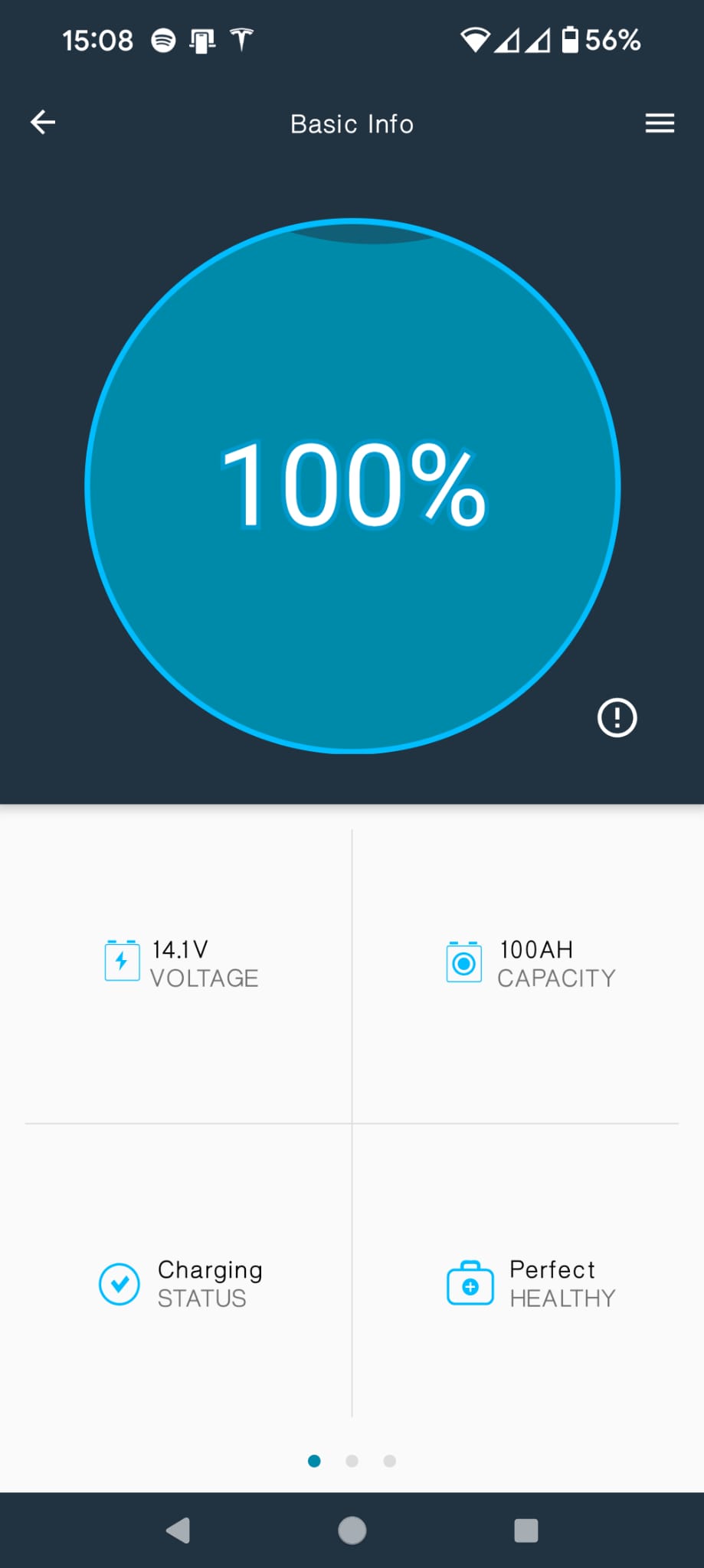This screenshot has width=704, height=1568.
Task: Open the hamburger menu
Action: (x=660, y=123)
